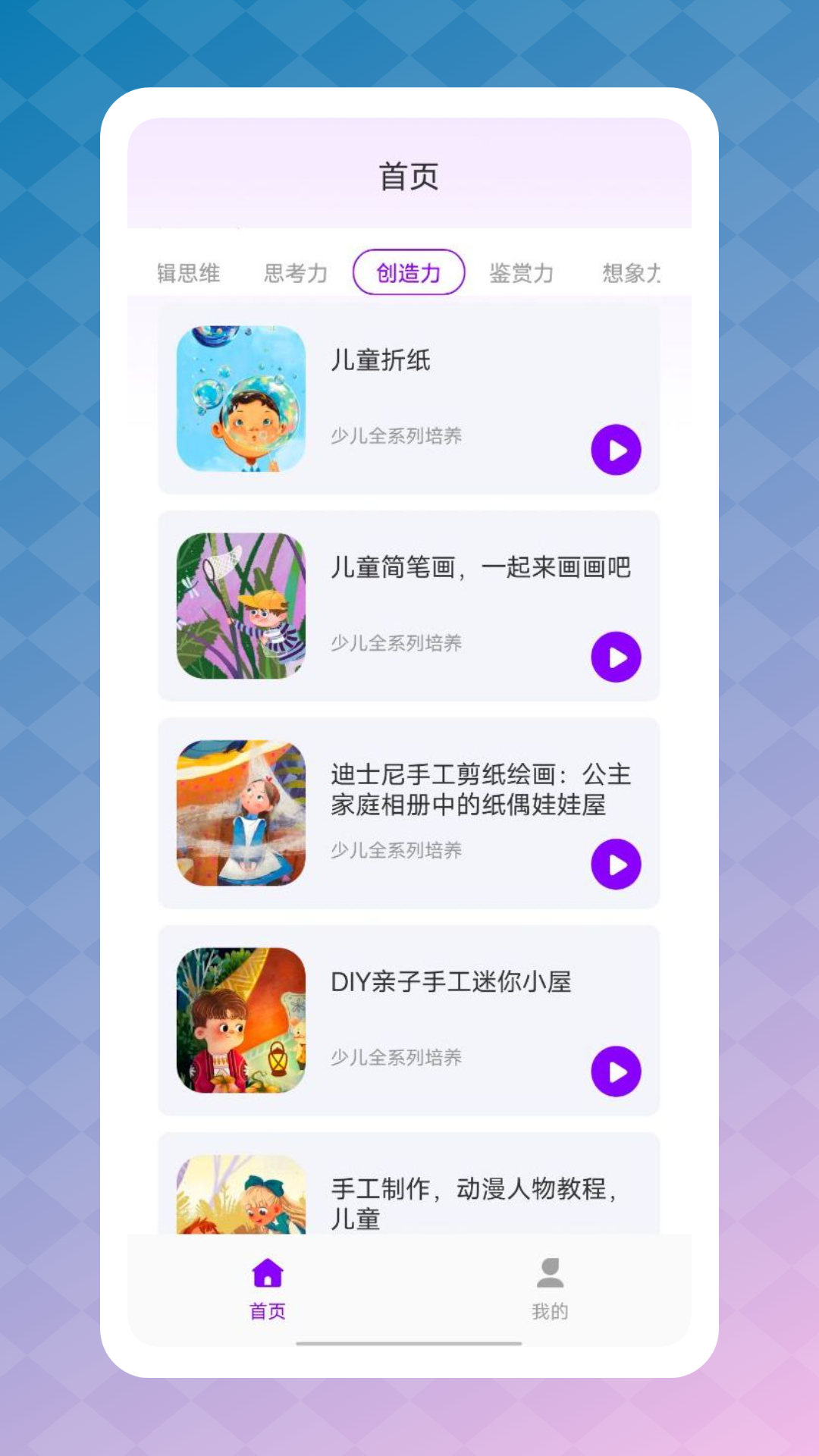Click the 儿童折纸 bubble thumbnail image
The image size is (819, 1456).
pos(241,398)
